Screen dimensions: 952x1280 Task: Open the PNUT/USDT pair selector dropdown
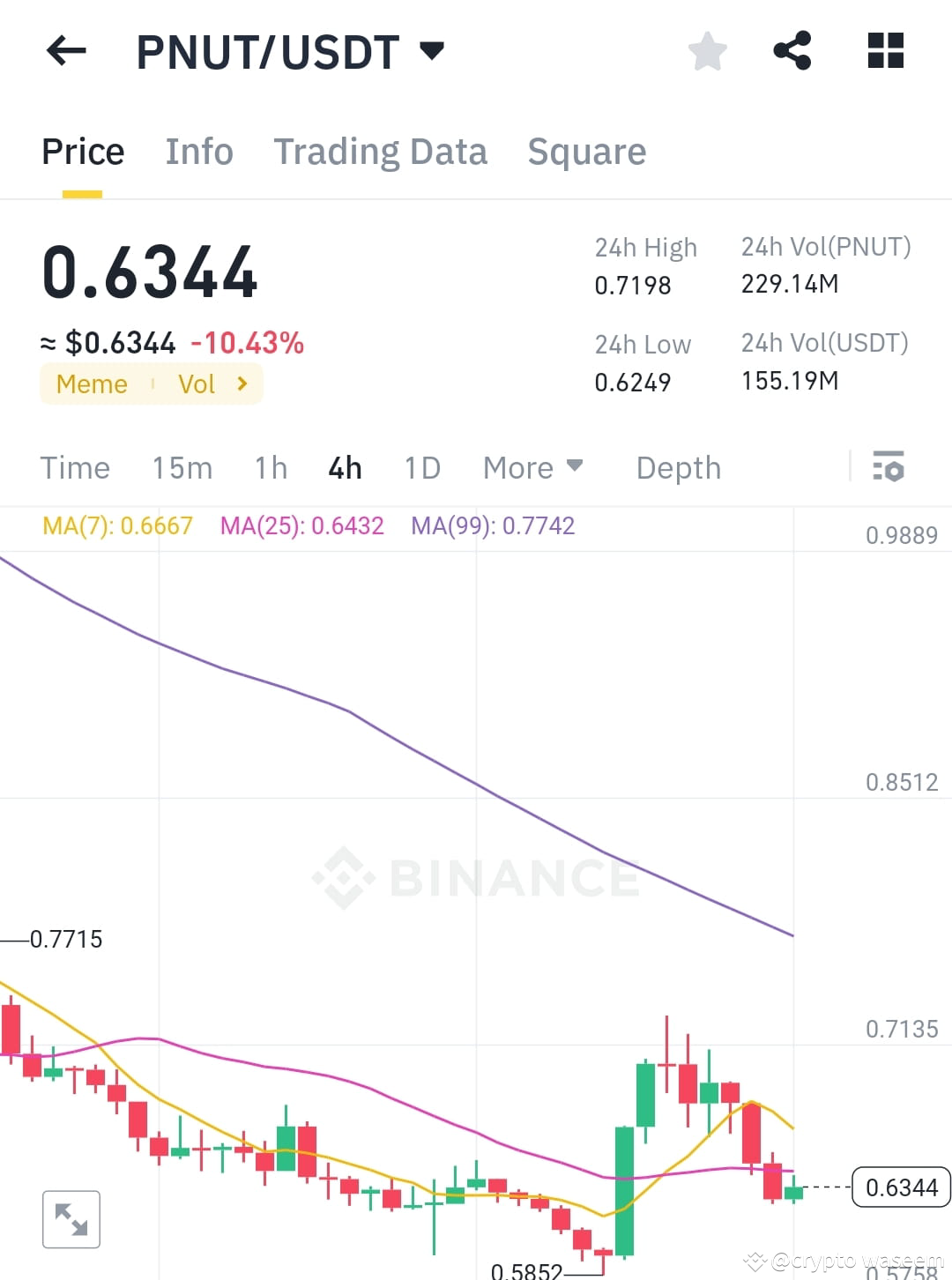pyautogui.click(x=432, y=50)
